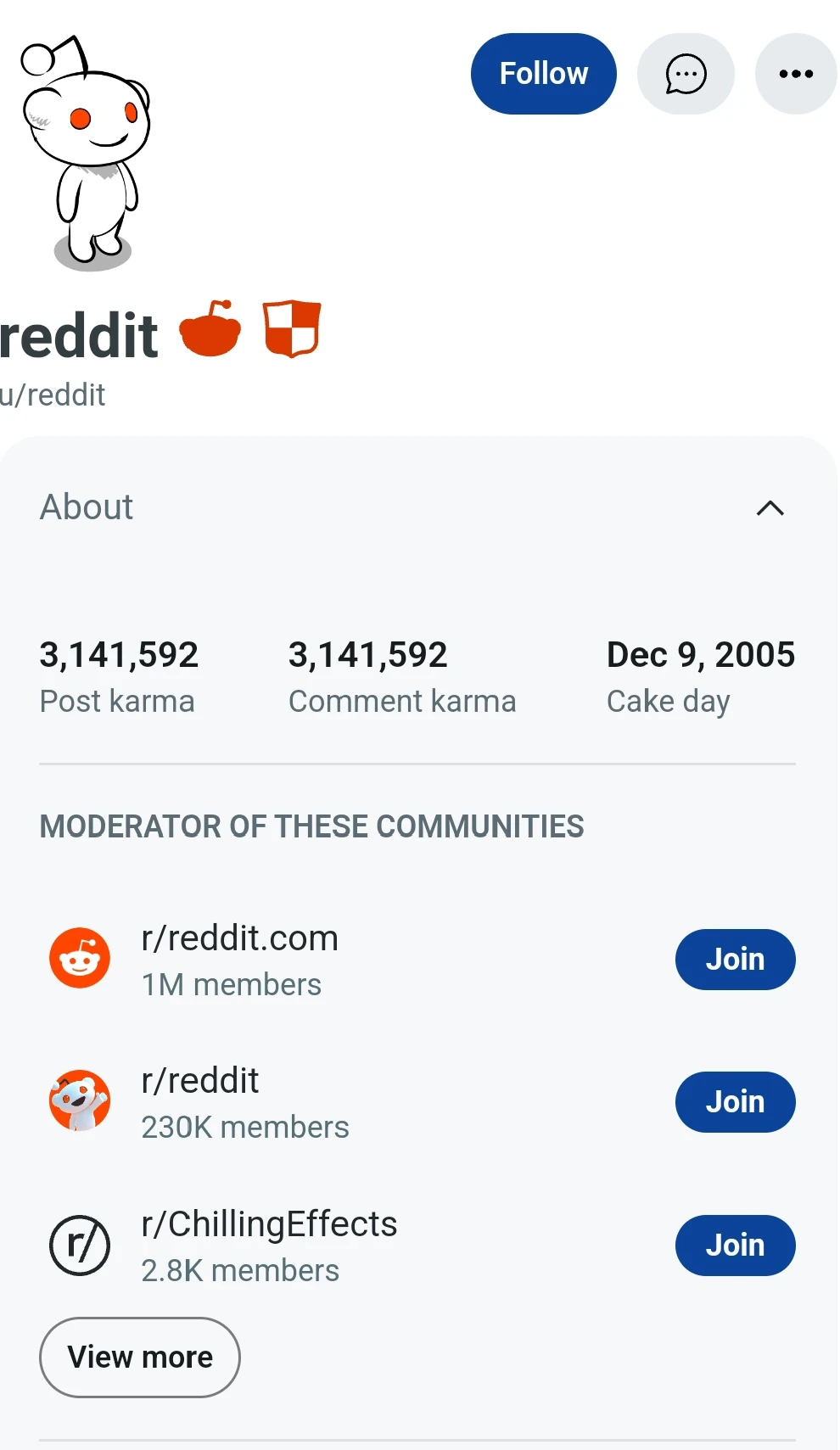Open the r/ChillingEffects community
Viewport: 840px width, 1450px height.
pyautogui.click(x=269, y=1225)
